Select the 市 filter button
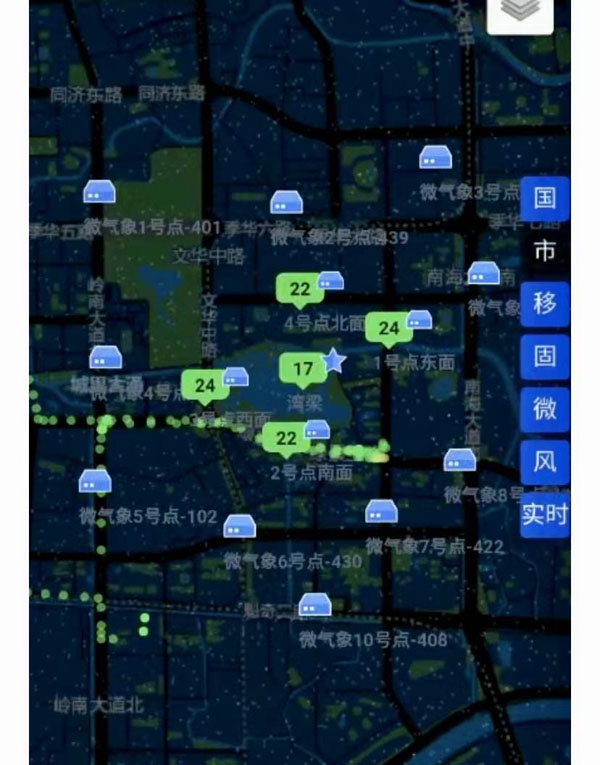 coord(545,251)
